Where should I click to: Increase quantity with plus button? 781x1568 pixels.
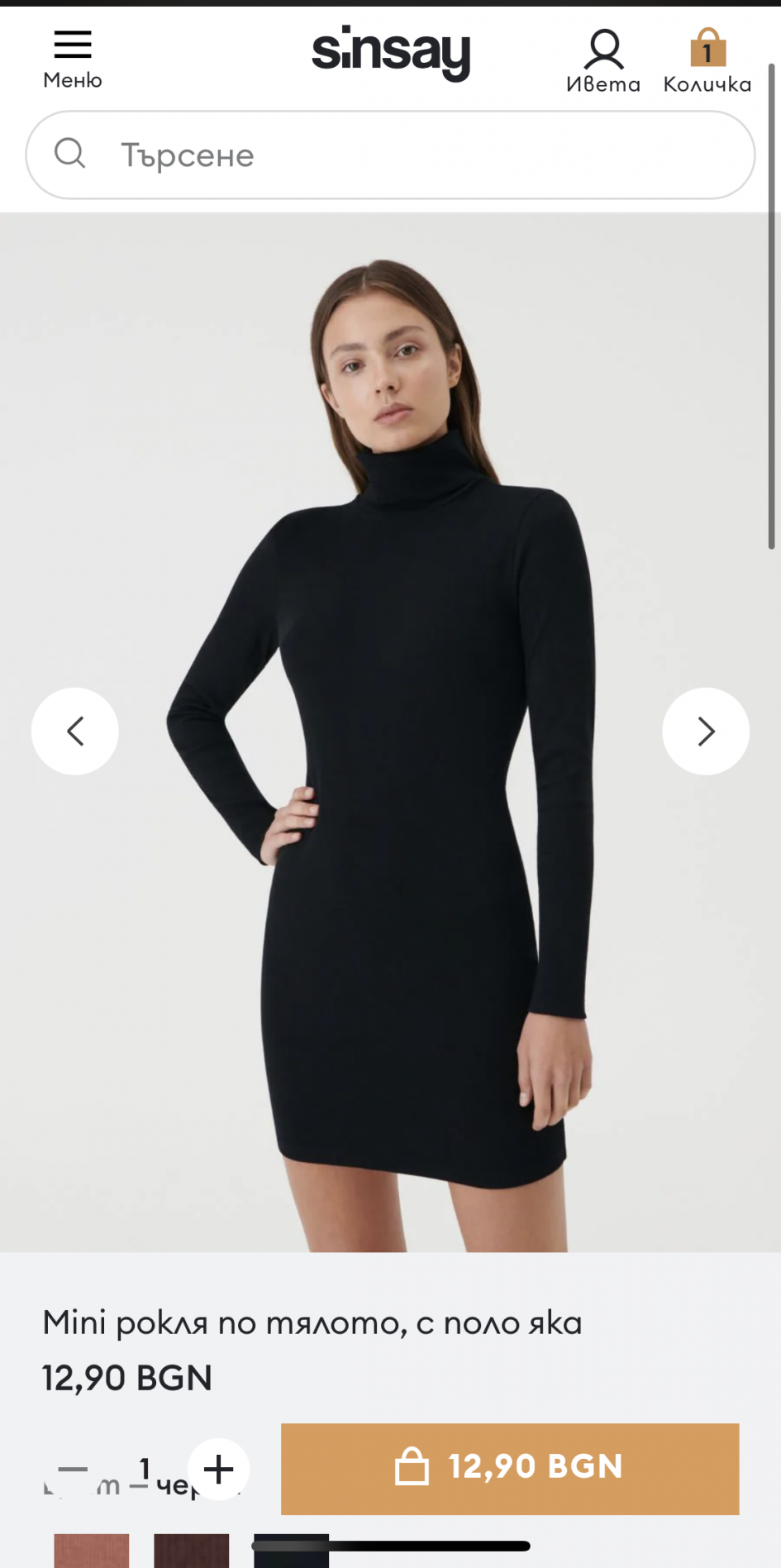point(218,1469)
